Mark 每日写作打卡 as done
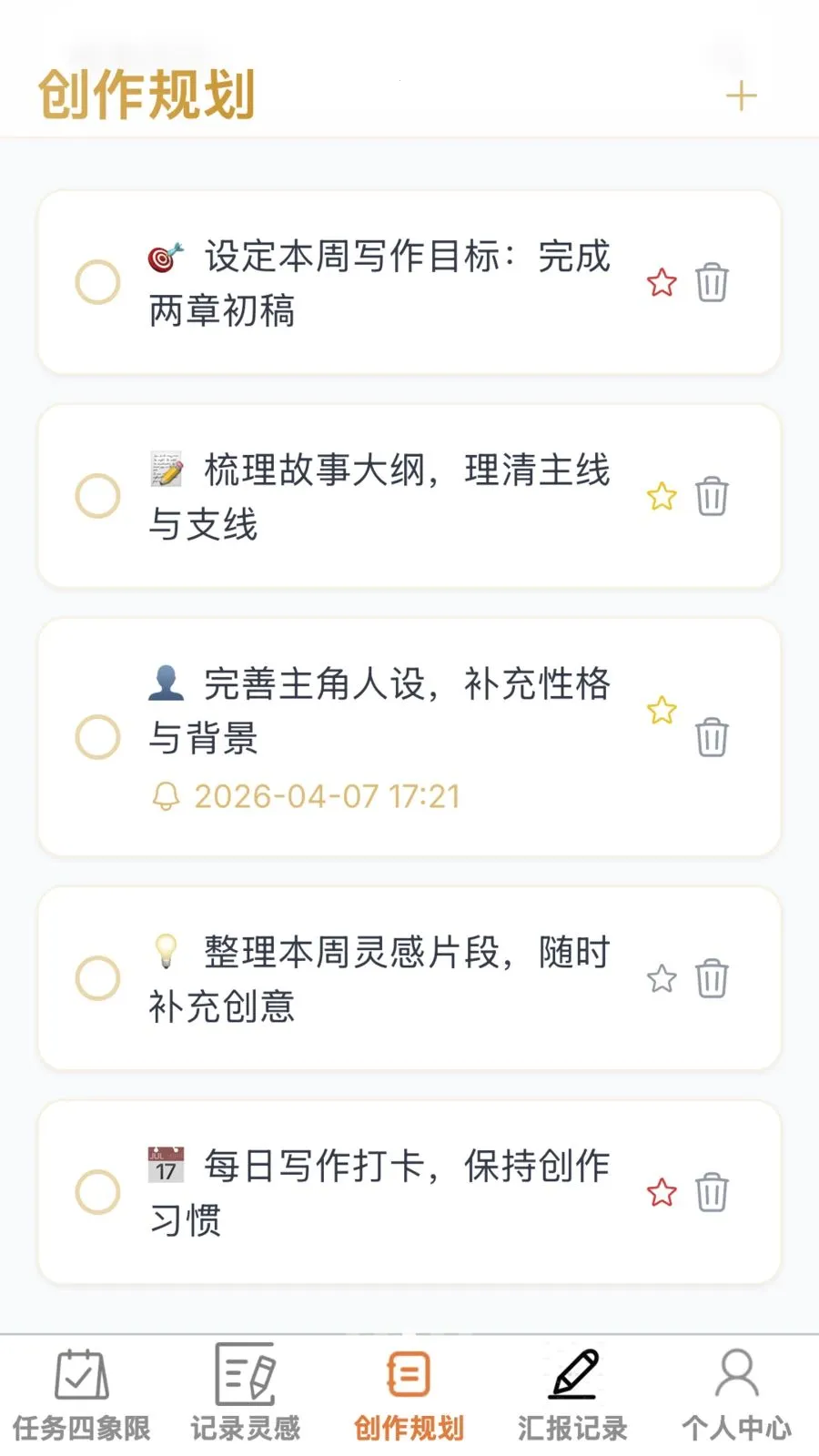The height and width of the screenshot is (1456, 819). (97, 1192)
